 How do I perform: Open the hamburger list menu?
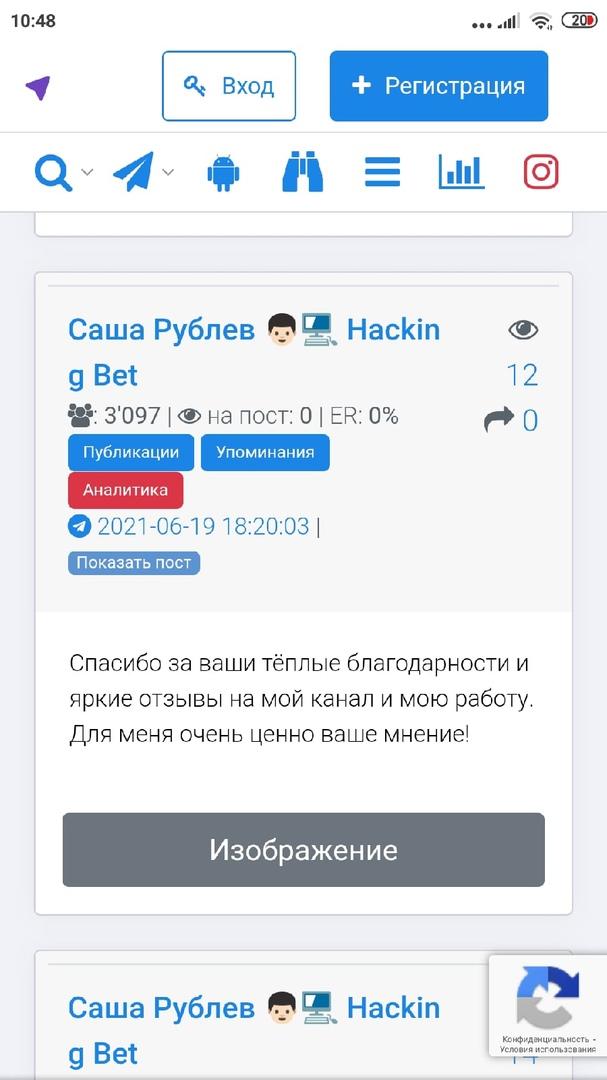point(382,172)
